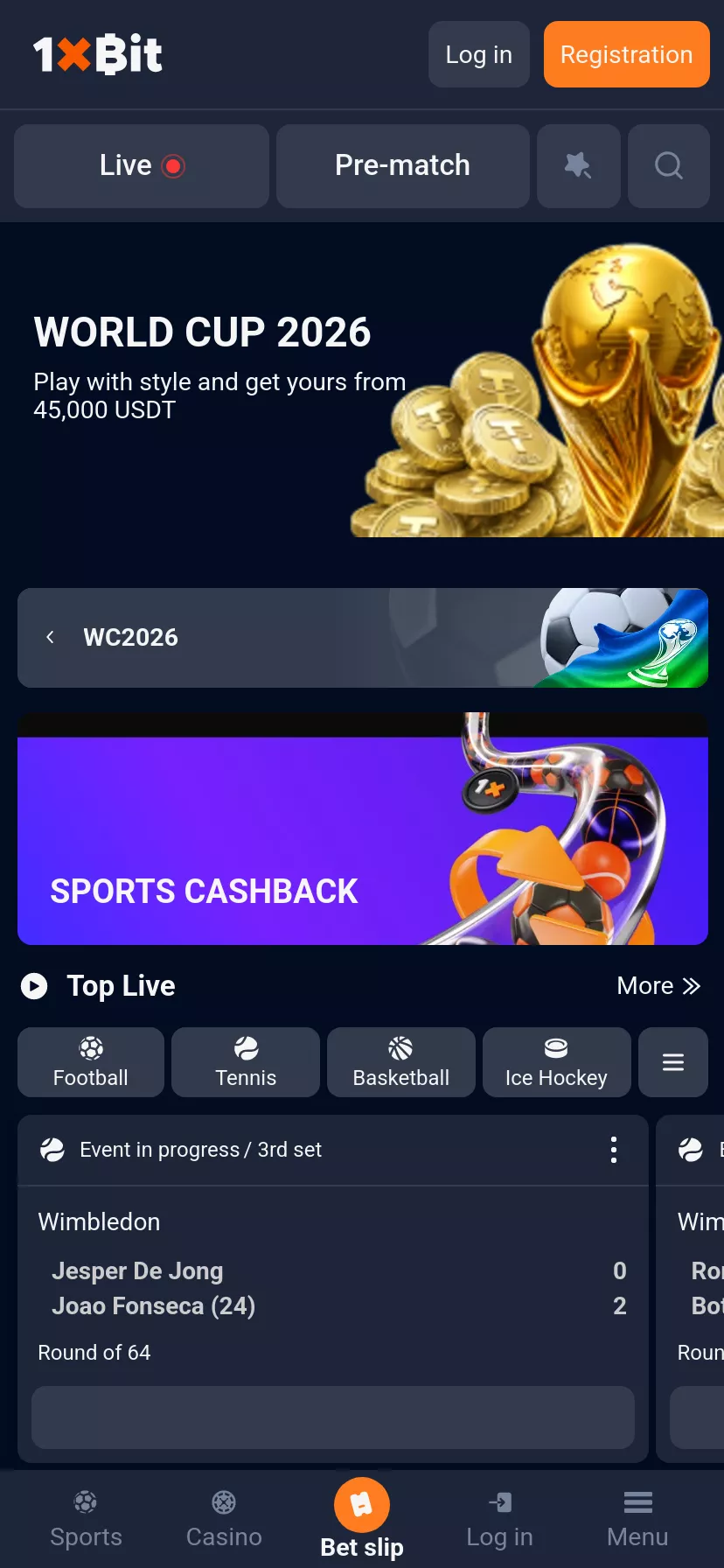724x1568 pixels.
Task: Switch to the Pre-match tab
Action: click(402, 165)
